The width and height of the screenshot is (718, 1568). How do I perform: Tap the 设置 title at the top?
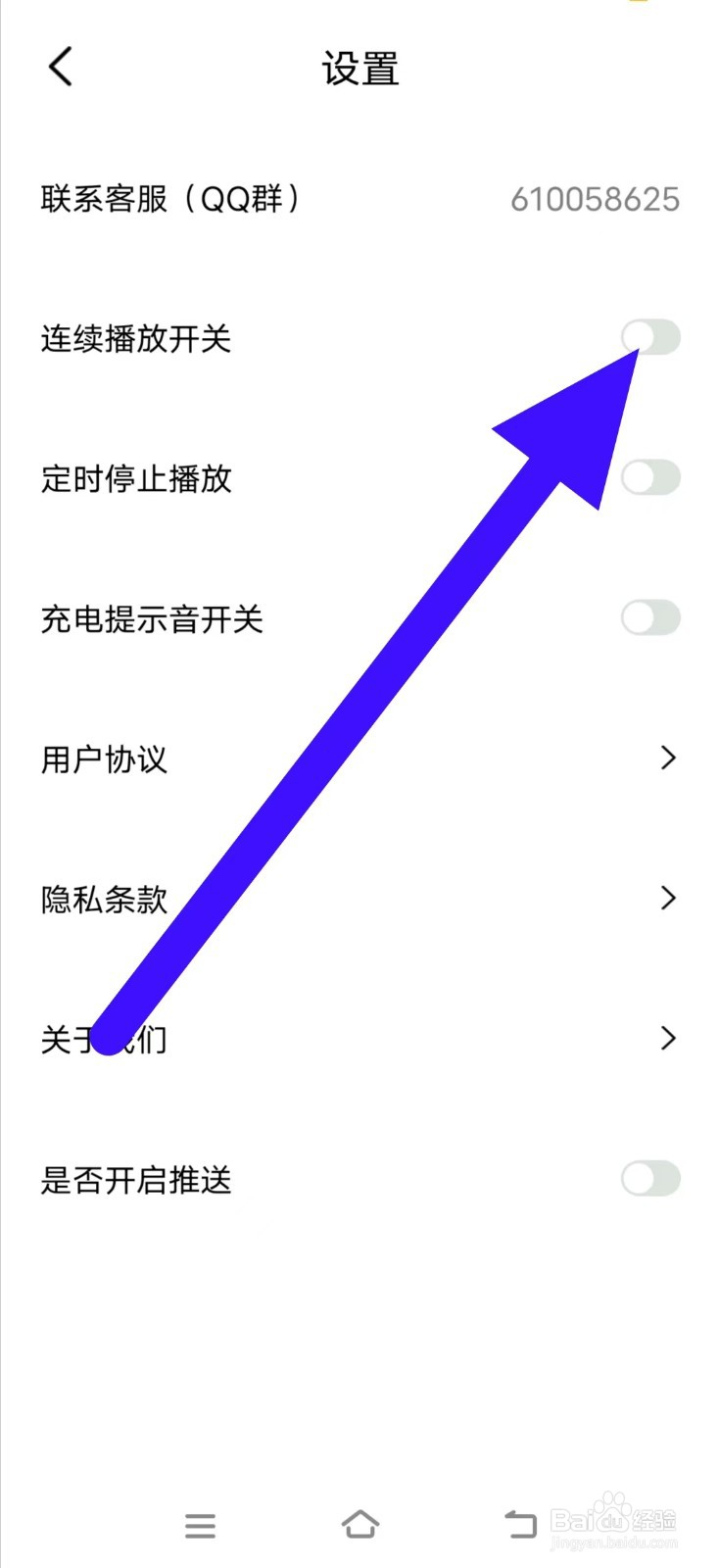(x=359, y=69)
